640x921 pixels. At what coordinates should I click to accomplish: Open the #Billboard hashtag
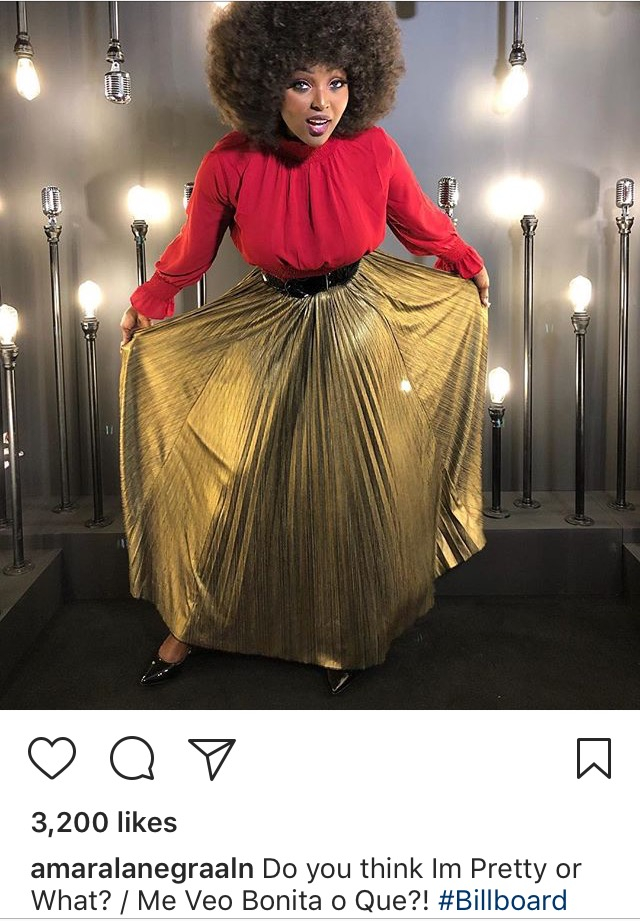(x=502, y=899)
